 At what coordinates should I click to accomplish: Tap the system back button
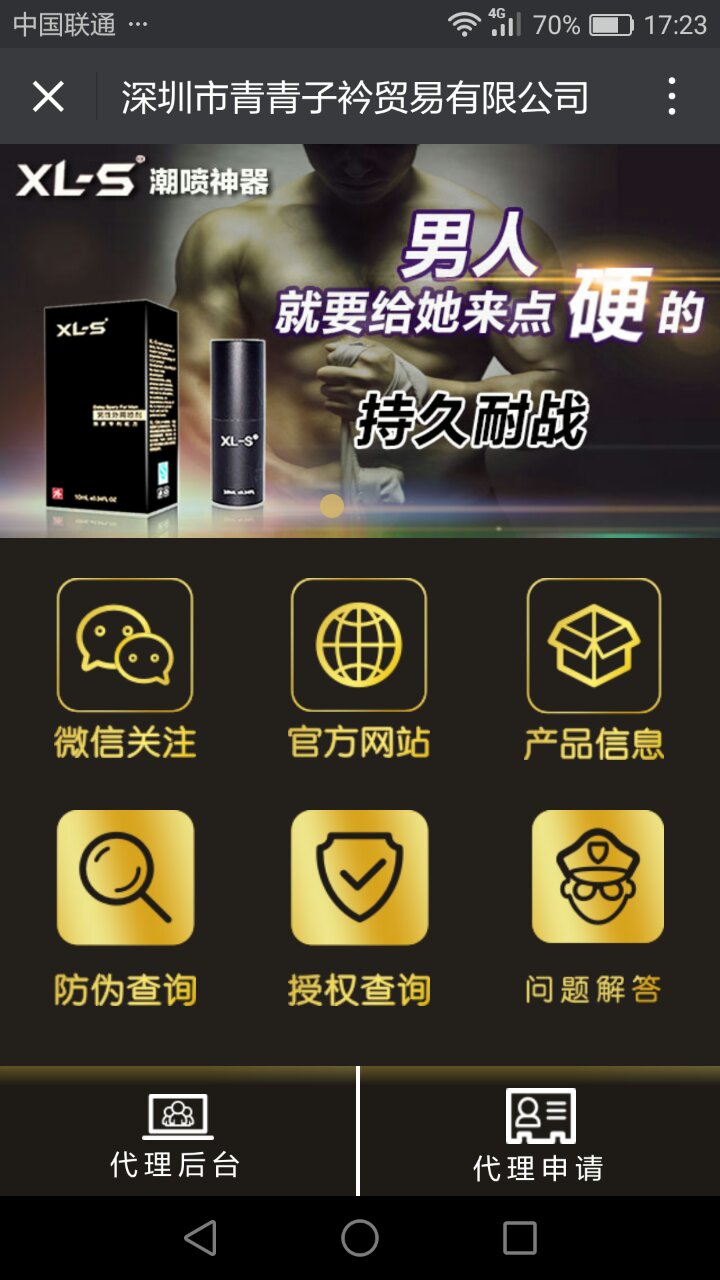200,1238
